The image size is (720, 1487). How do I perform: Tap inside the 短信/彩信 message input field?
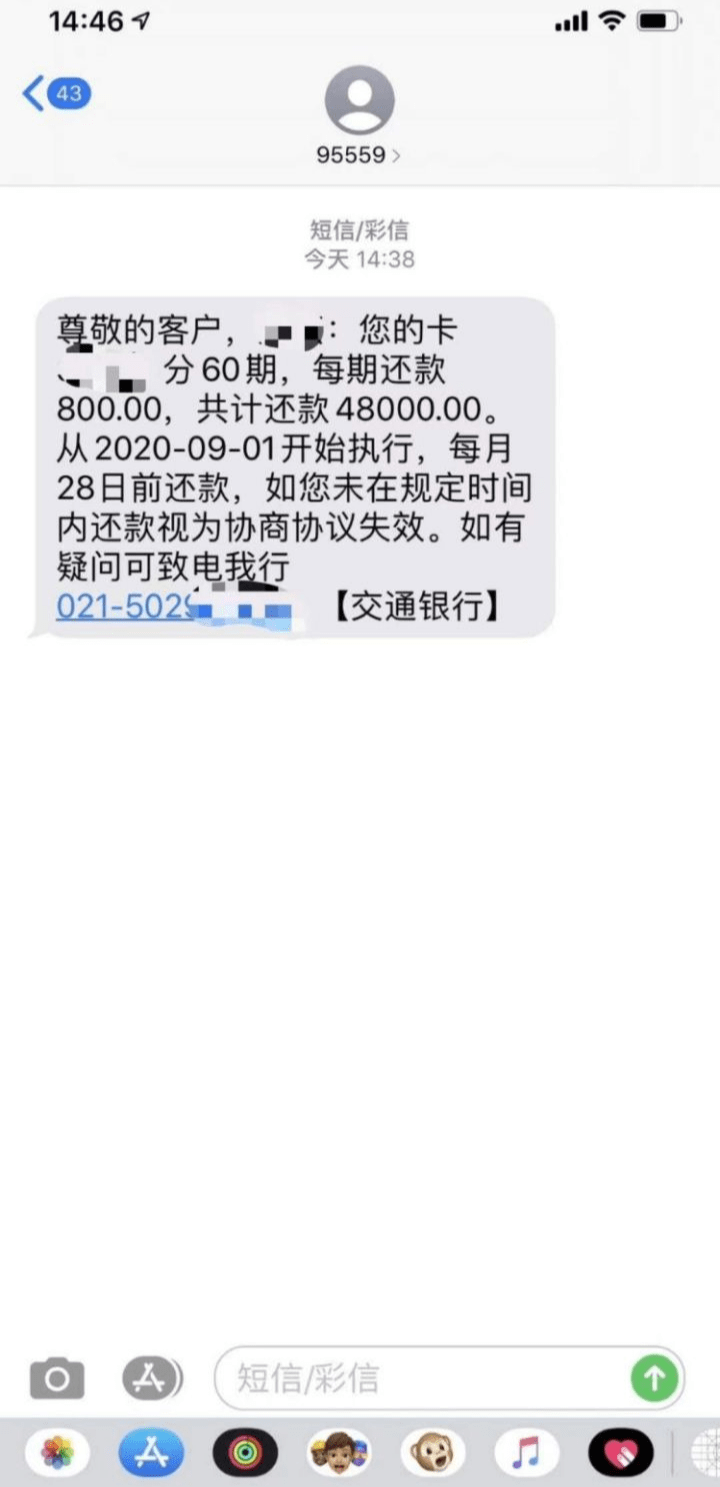400,1377
